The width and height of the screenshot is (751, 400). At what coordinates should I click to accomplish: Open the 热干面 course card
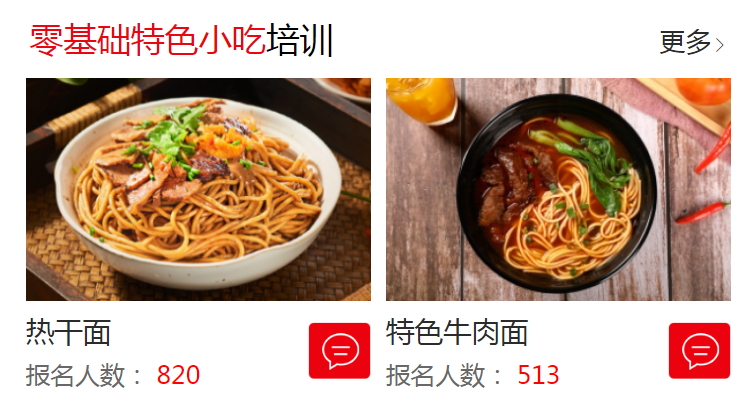(x=198, y=190)
